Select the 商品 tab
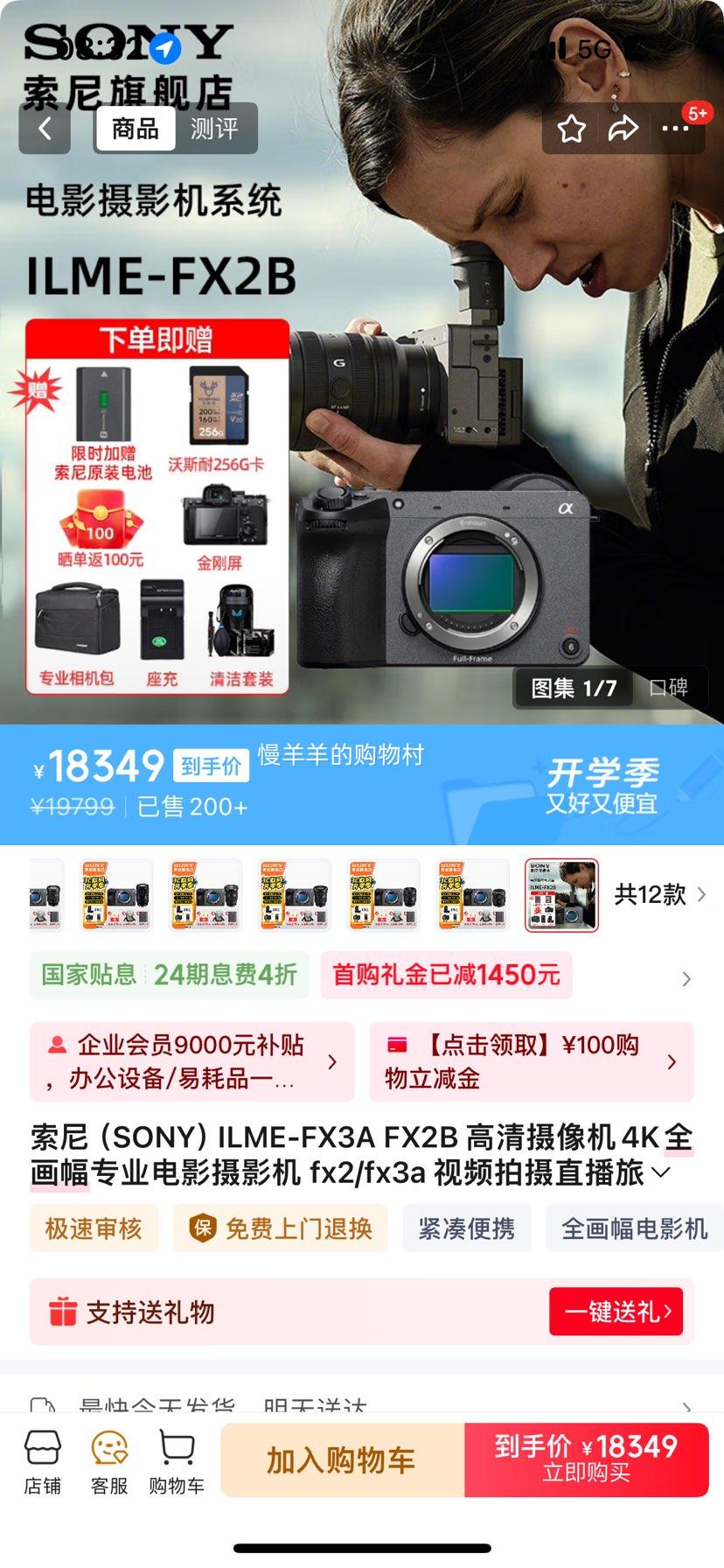The width and height of the screenshot is (724, 1568). pyautogui.click(x=135, y=129)
